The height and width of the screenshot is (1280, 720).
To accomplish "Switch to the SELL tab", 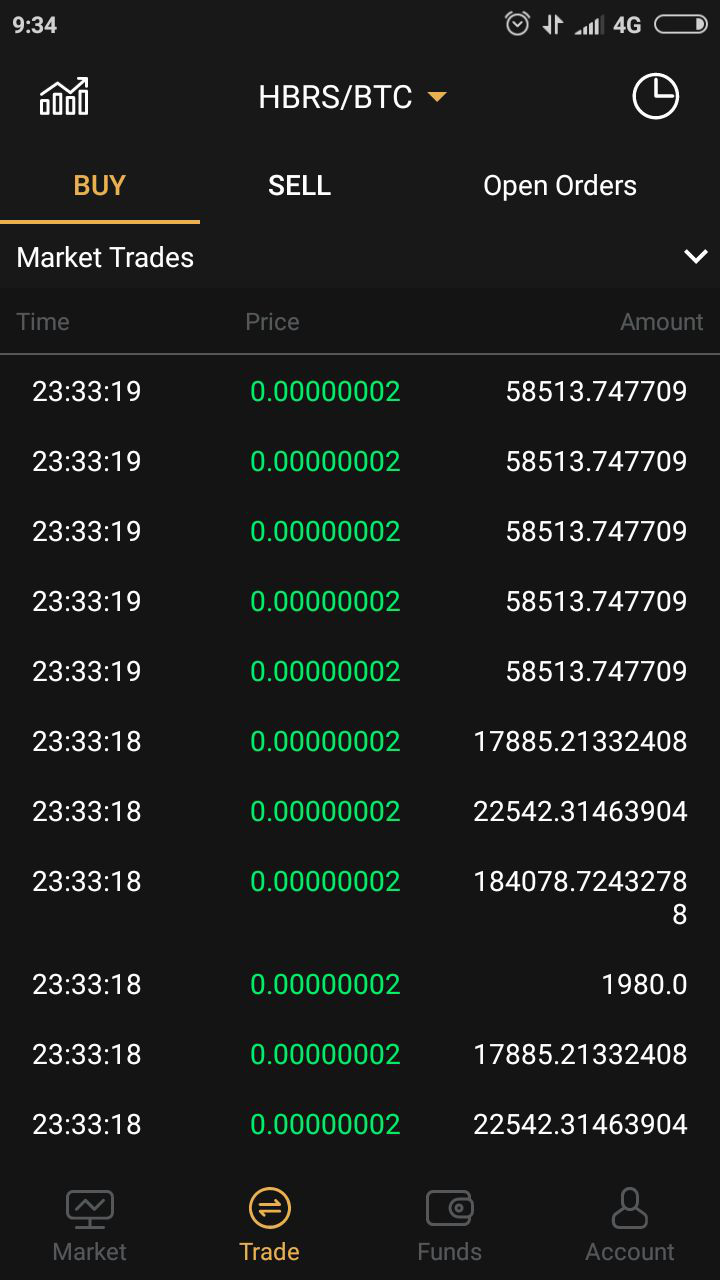I will [x=299, y=186].
